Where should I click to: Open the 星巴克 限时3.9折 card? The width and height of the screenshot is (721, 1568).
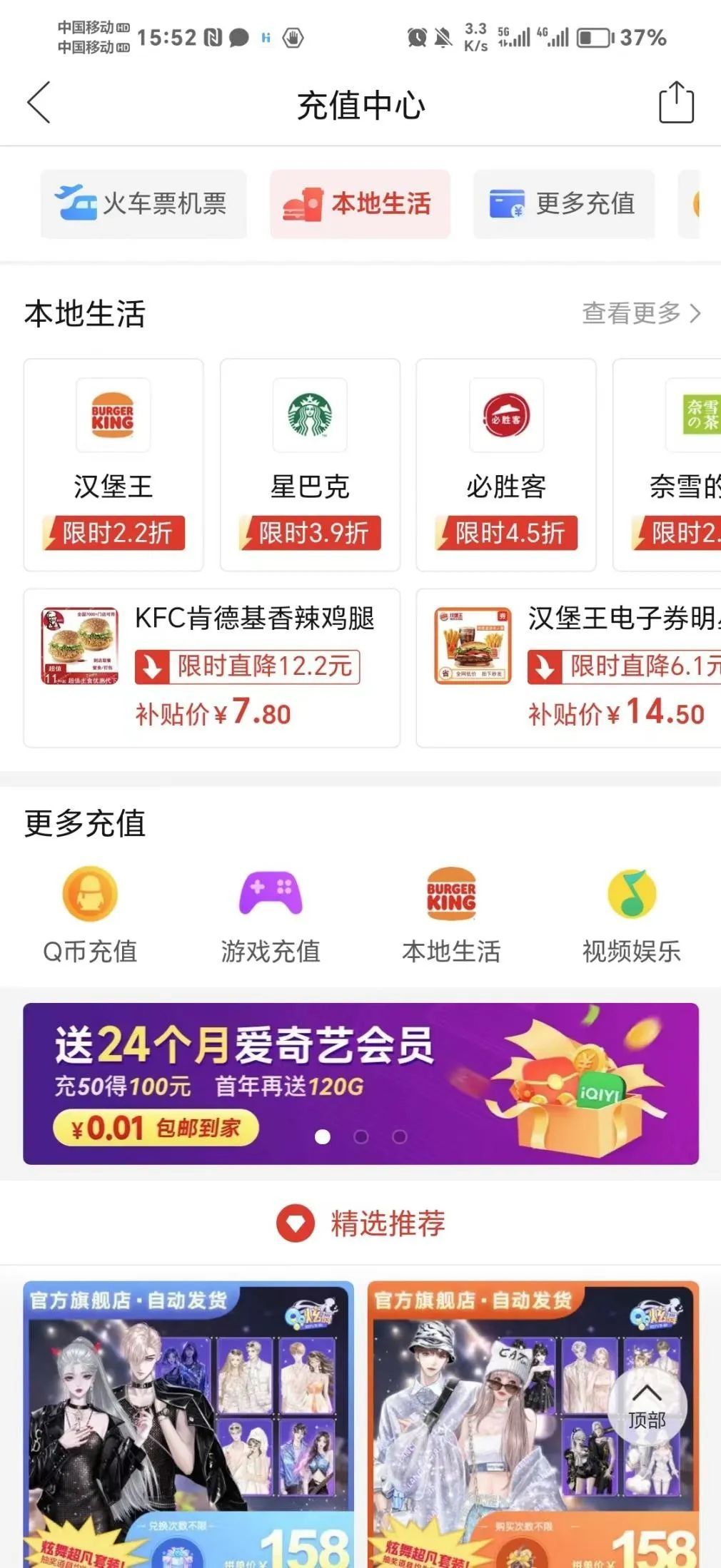click(x=310, y=464)
